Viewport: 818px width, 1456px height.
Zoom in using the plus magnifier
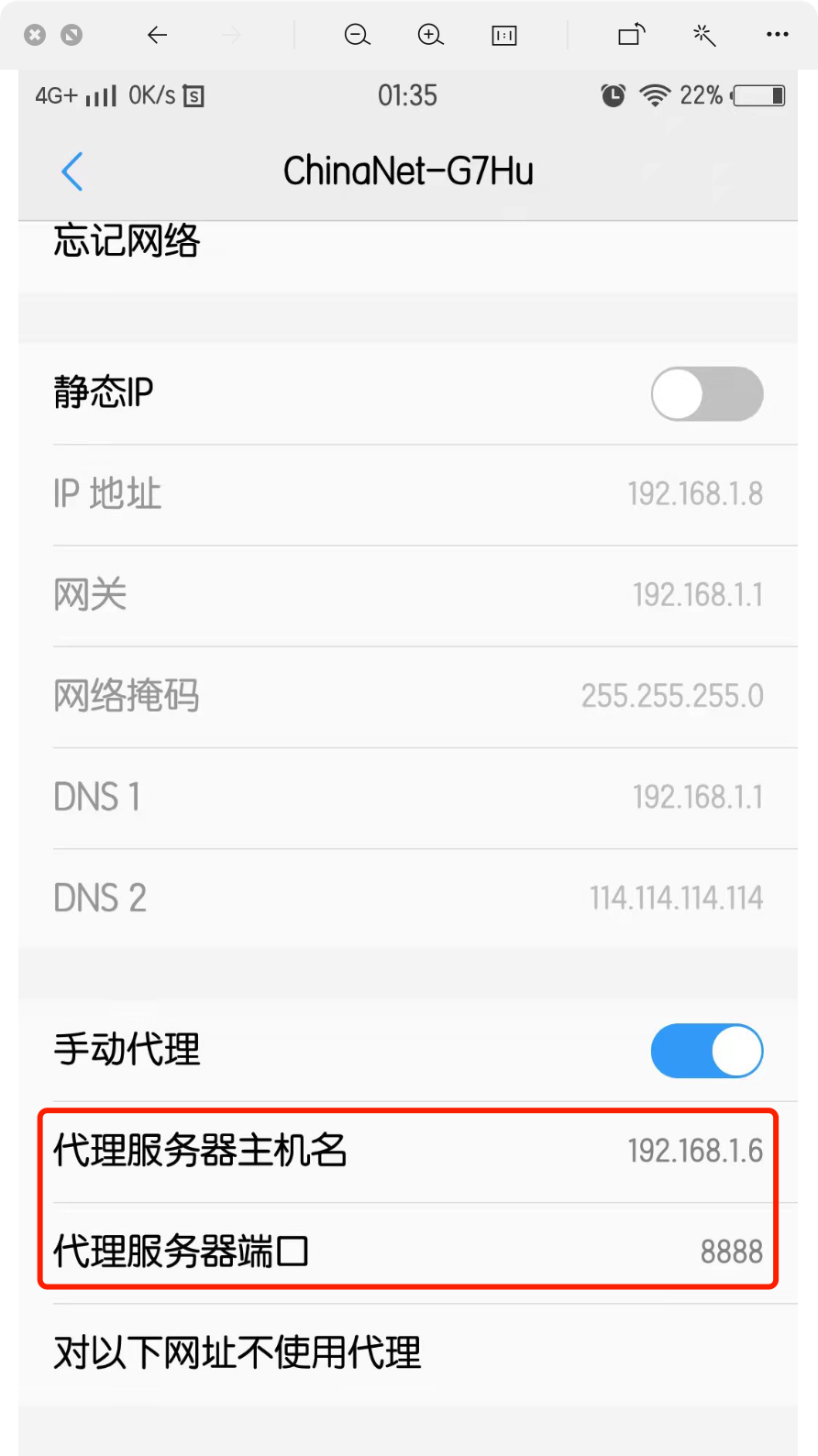[x=430, y=35]
